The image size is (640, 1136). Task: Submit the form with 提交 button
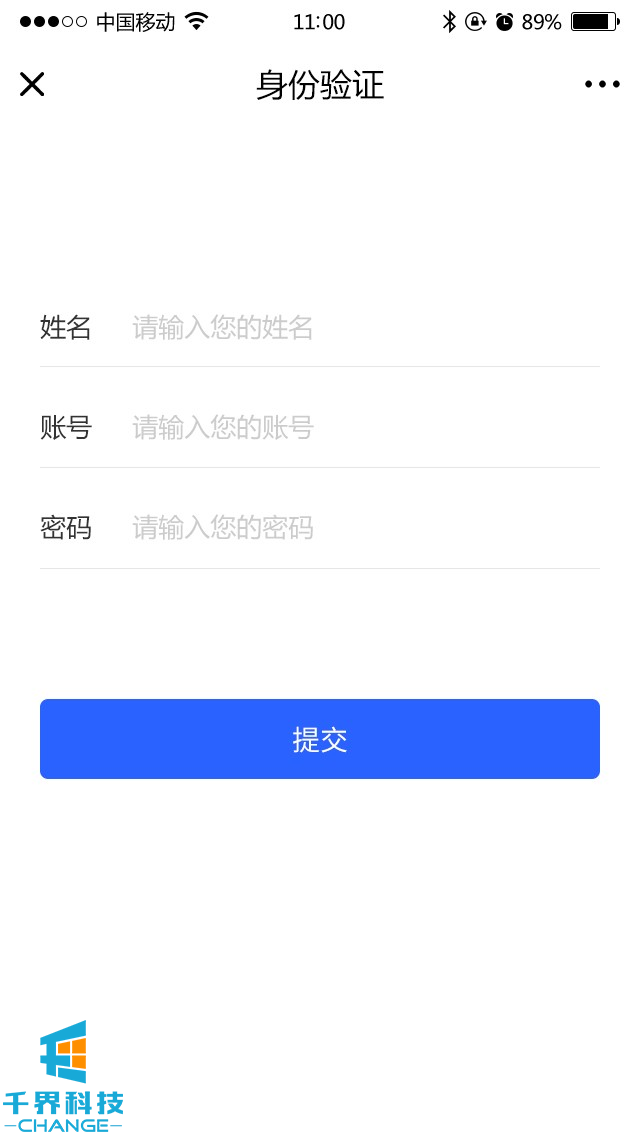(x=320, y=739)
